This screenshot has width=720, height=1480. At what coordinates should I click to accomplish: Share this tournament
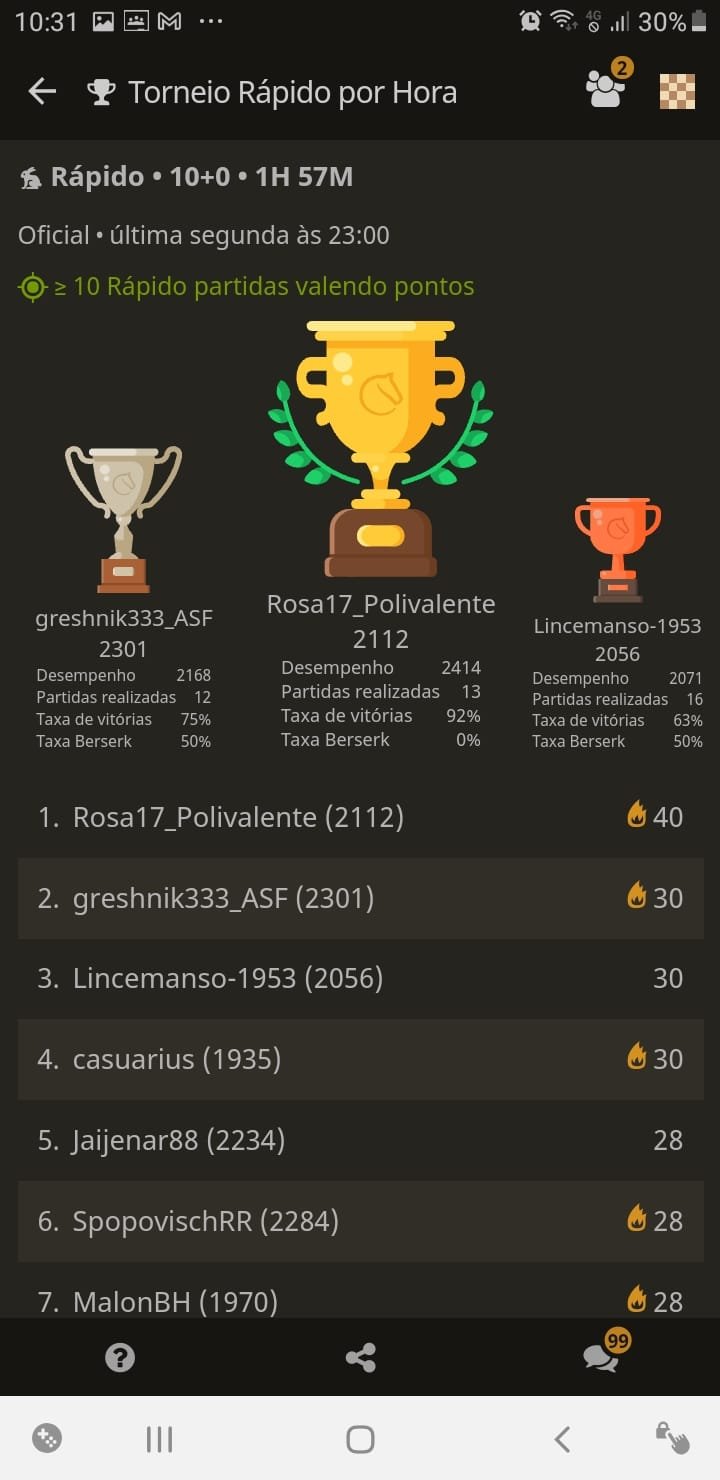point(360,1357)
